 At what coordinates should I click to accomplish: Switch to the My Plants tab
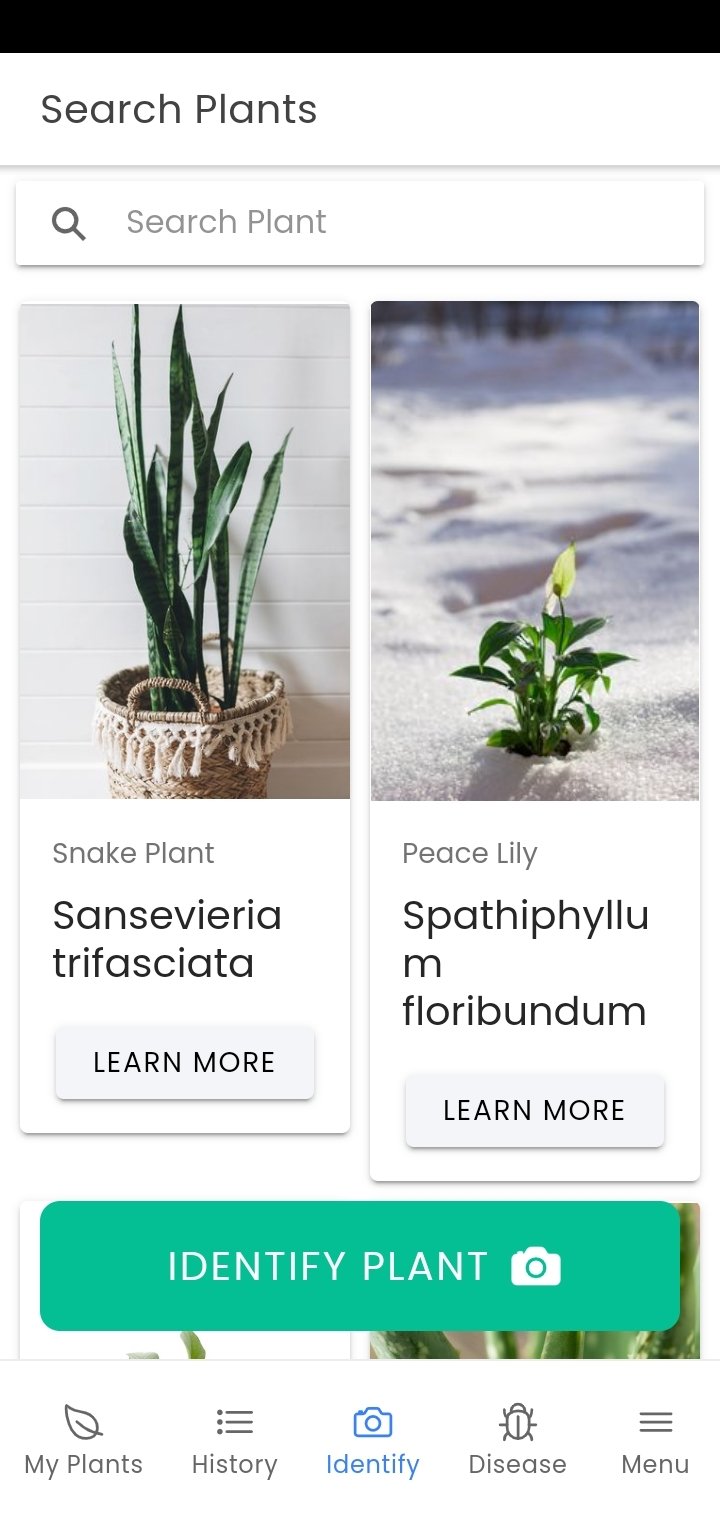84,1440
